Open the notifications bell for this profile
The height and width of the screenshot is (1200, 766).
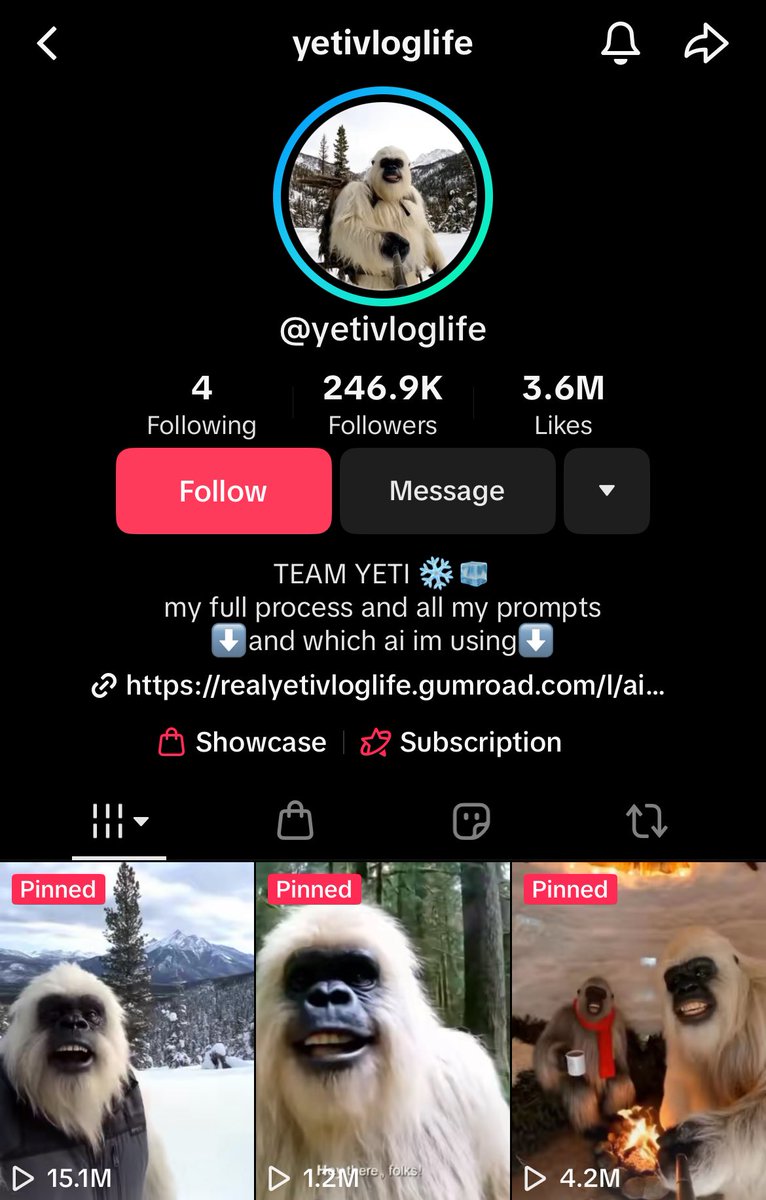pyautogui.click(x=620, y=44)
